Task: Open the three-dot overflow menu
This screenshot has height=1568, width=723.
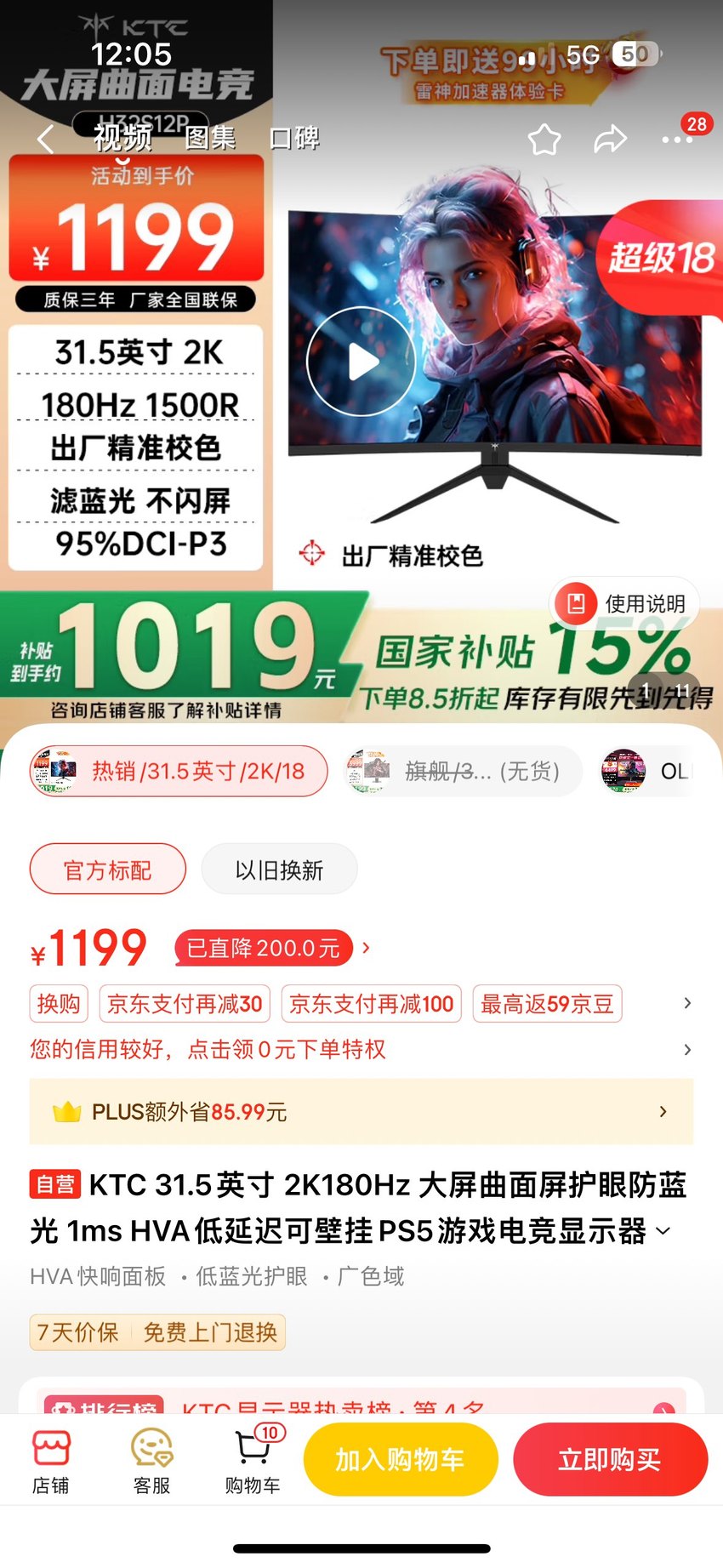Action: tap(677, 140)
